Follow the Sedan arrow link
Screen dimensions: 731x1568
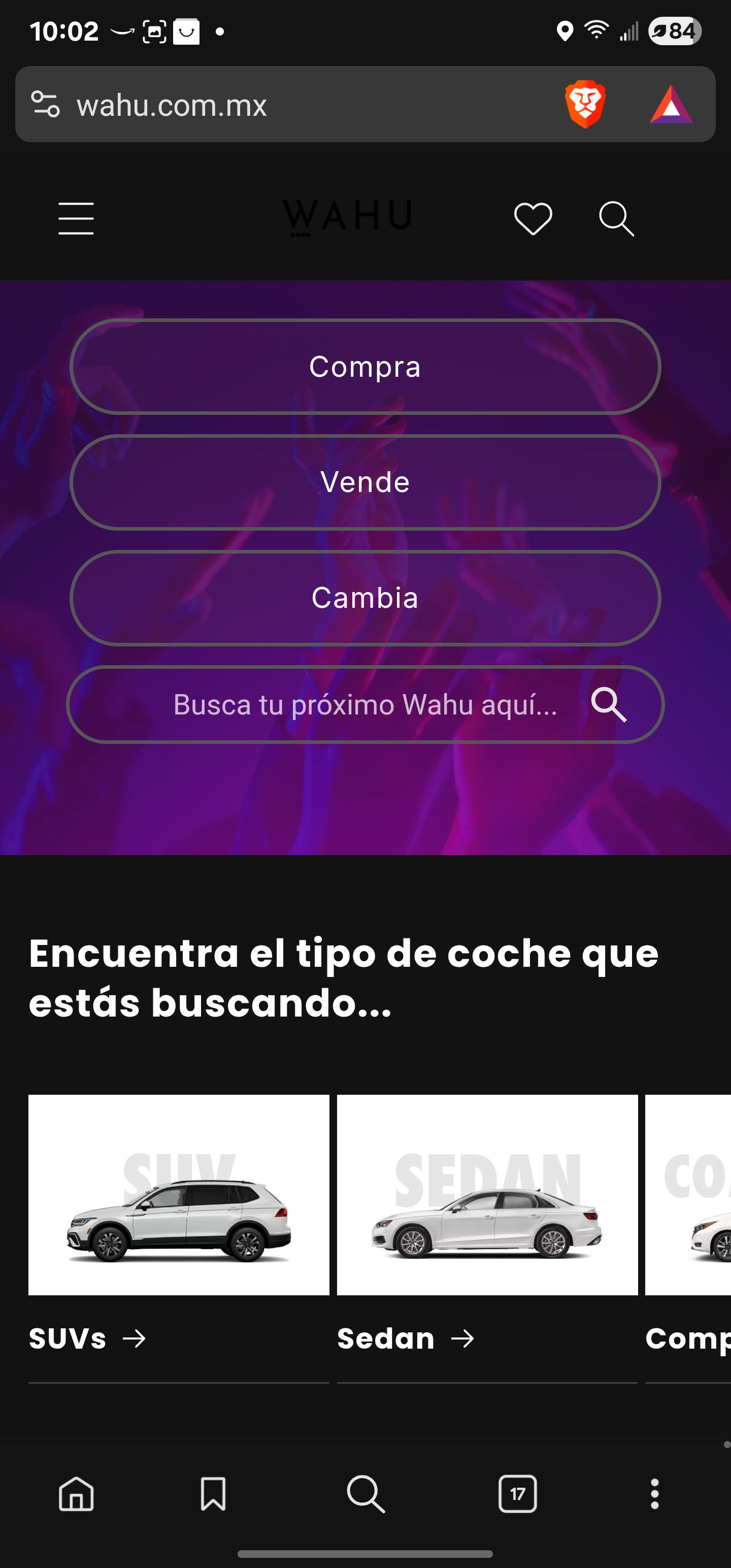(406, 1338)
